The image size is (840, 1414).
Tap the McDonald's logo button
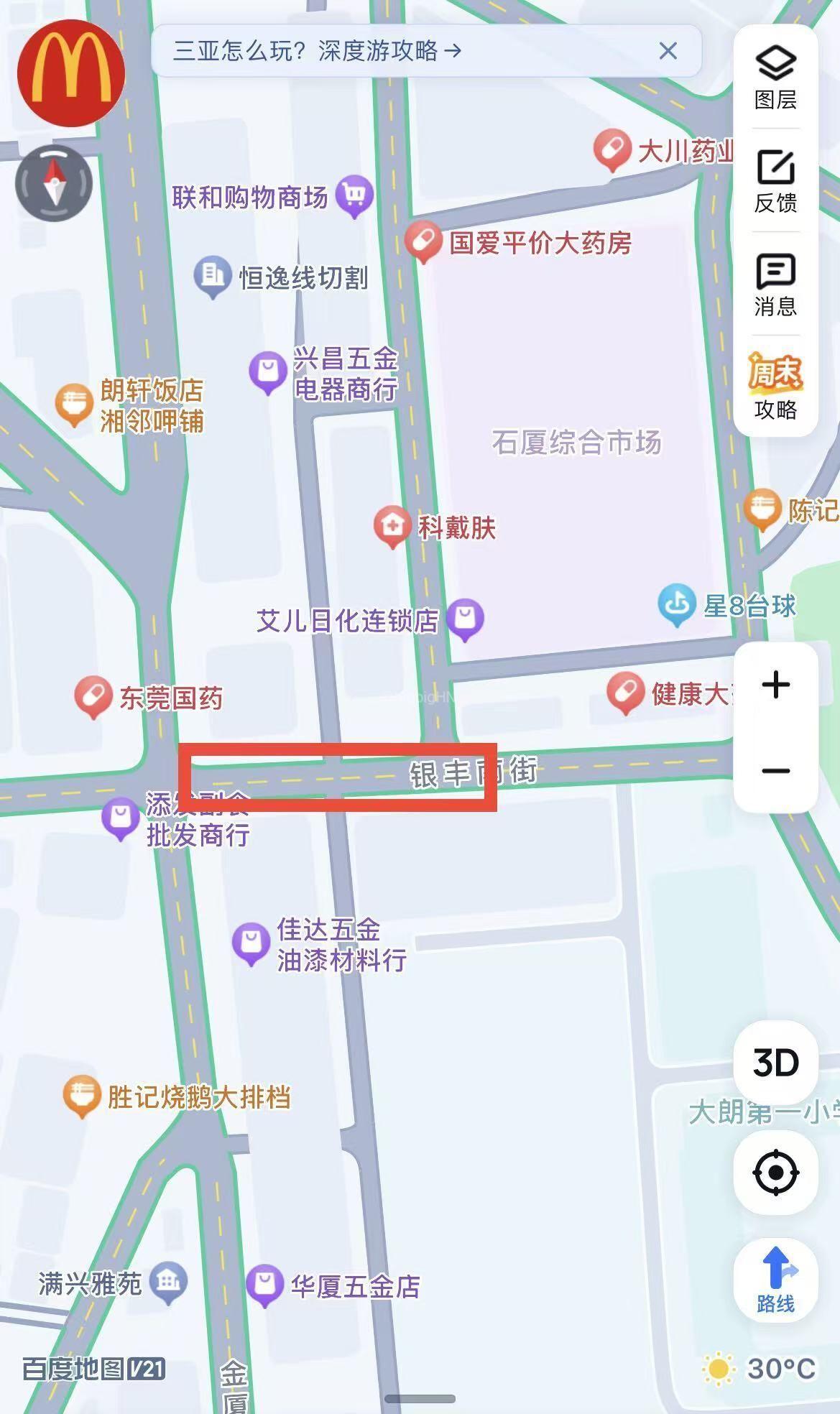pos(71,70)
